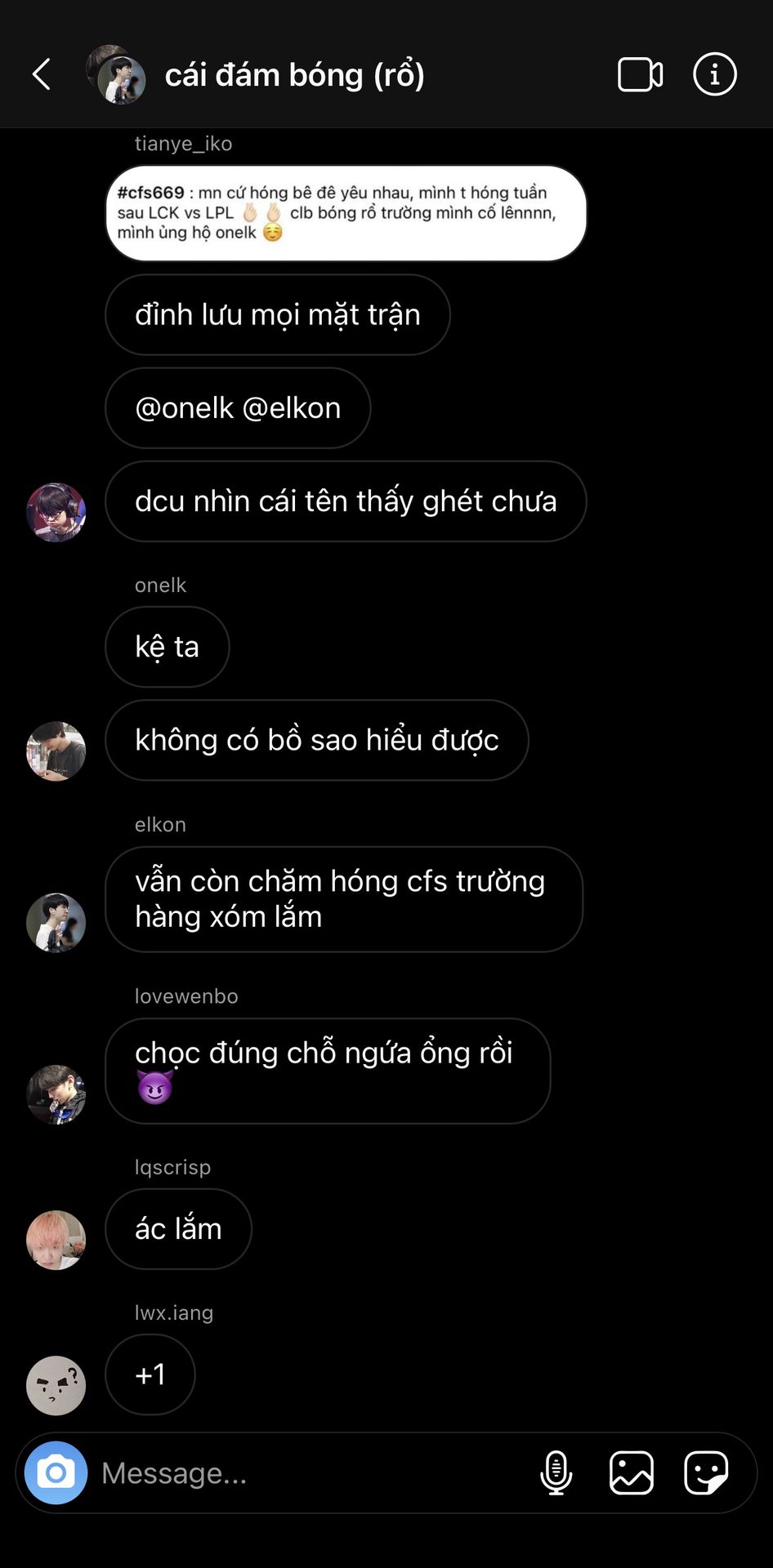The height and width of the screenshot is (1568, 773).
Task: Open the group chat info icon
Action: (x=715, y=74)
